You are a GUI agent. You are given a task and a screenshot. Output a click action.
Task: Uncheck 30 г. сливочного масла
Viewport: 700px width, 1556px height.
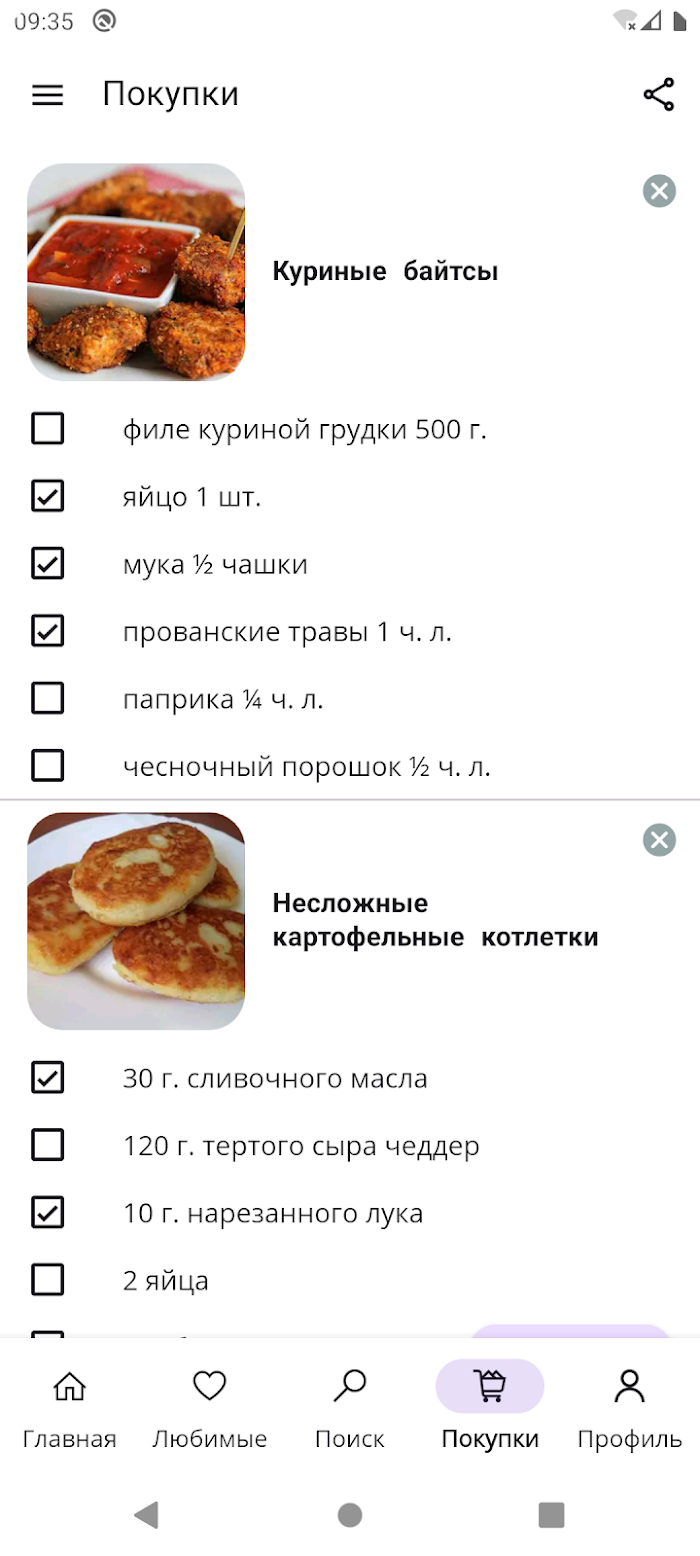[x=48, y=1078]
